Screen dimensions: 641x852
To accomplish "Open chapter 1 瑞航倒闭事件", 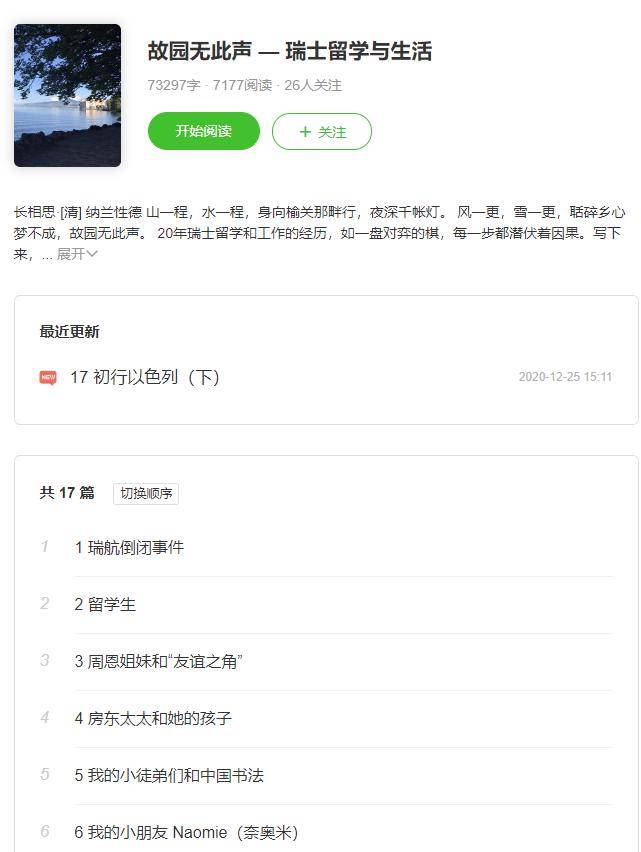I will pyautogui.click(x=129, y=547).
